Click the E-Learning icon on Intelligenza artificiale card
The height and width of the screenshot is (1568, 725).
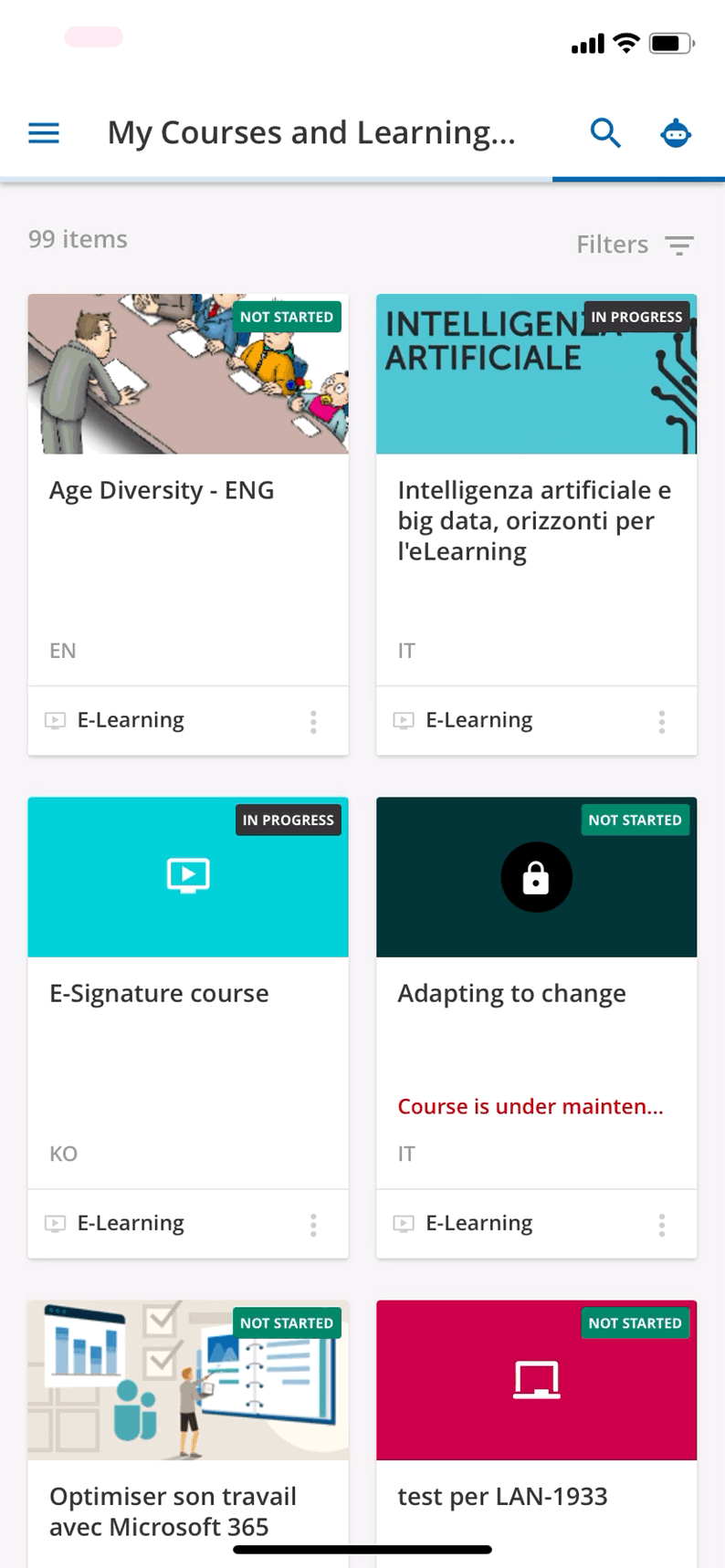[x=404, y=720]
